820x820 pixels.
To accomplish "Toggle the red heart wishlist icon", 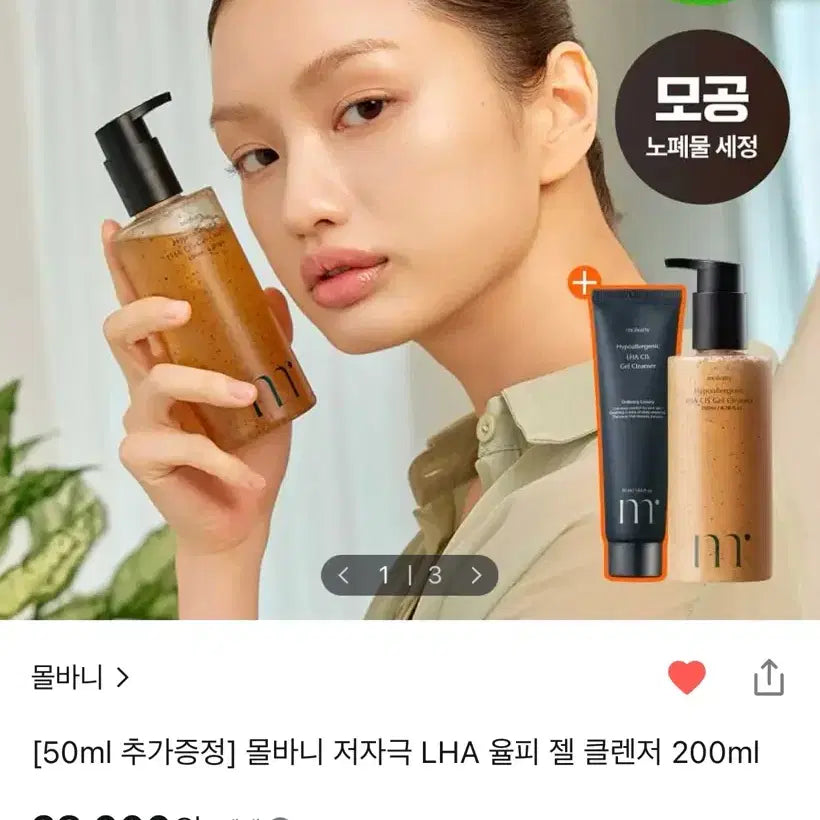I will tap(686, 679).
